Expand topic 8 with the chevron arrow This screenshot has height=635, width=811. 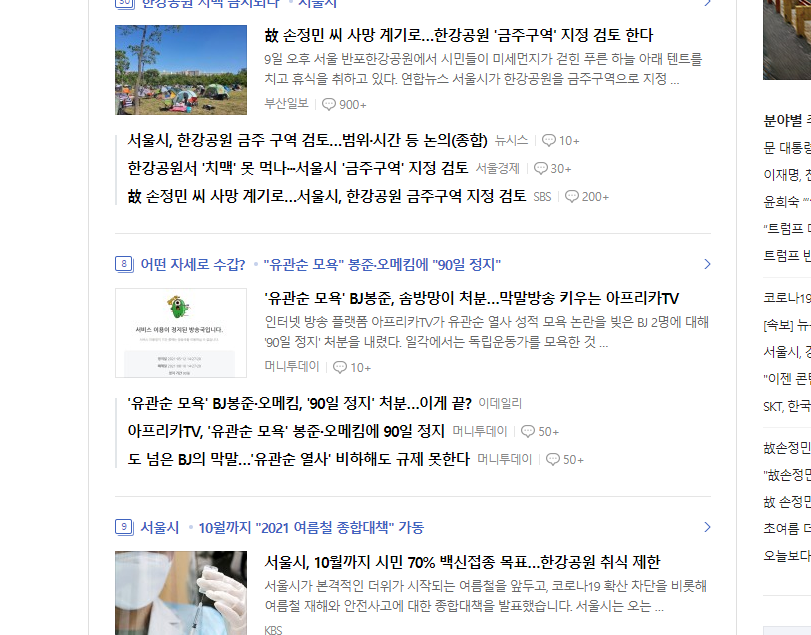coord(707,264)
